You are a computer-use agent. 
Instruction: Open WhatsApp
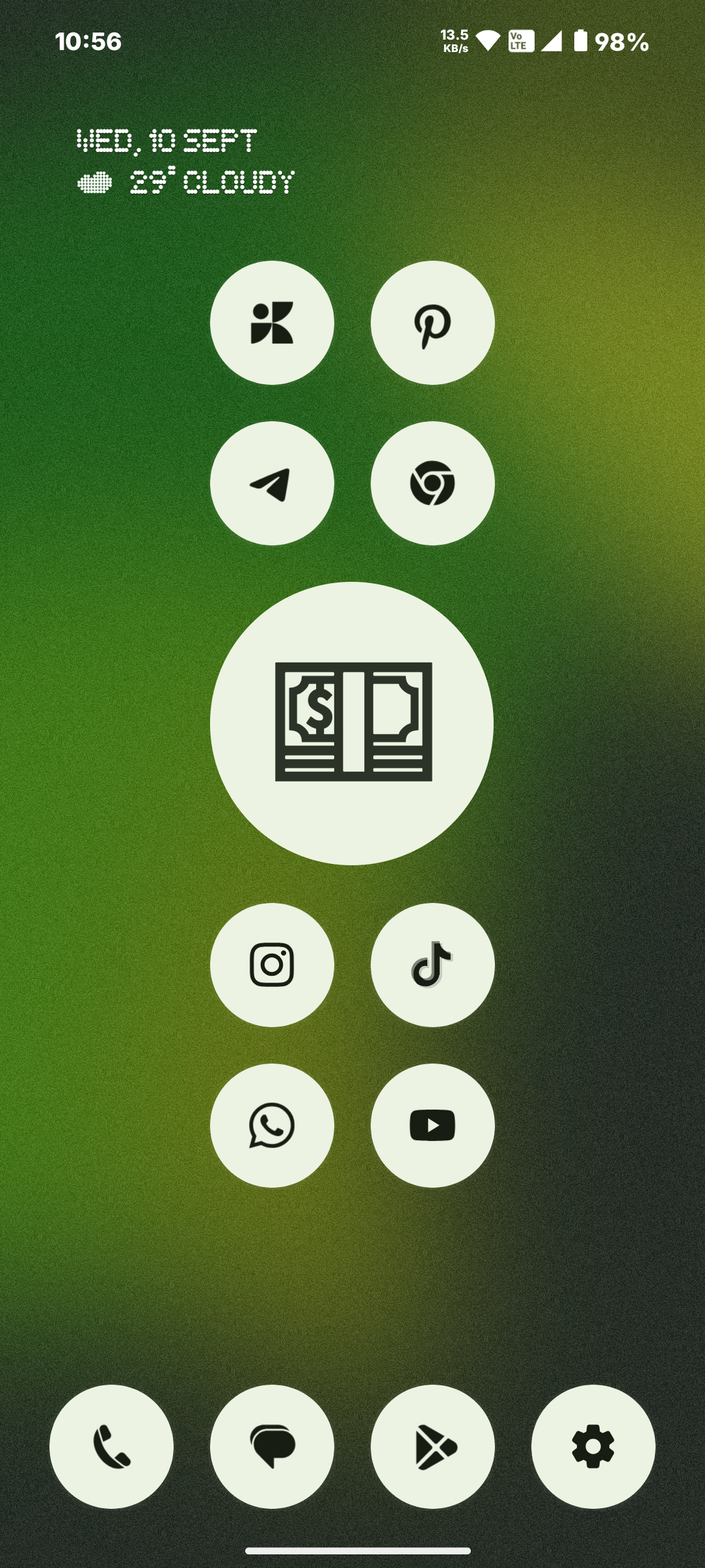click(272, 1125)
